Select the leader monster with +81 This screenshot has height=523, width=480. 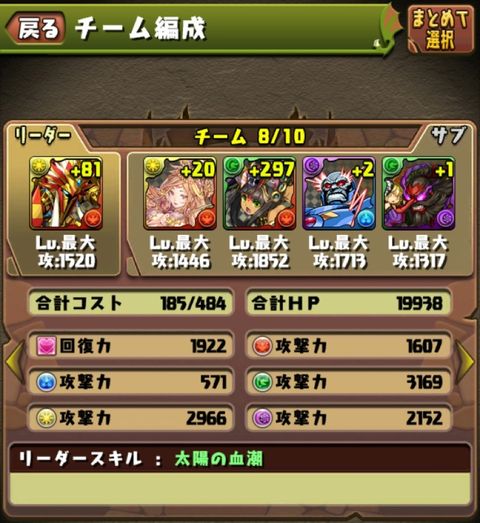pyautogui.click(x=66, y=193)
